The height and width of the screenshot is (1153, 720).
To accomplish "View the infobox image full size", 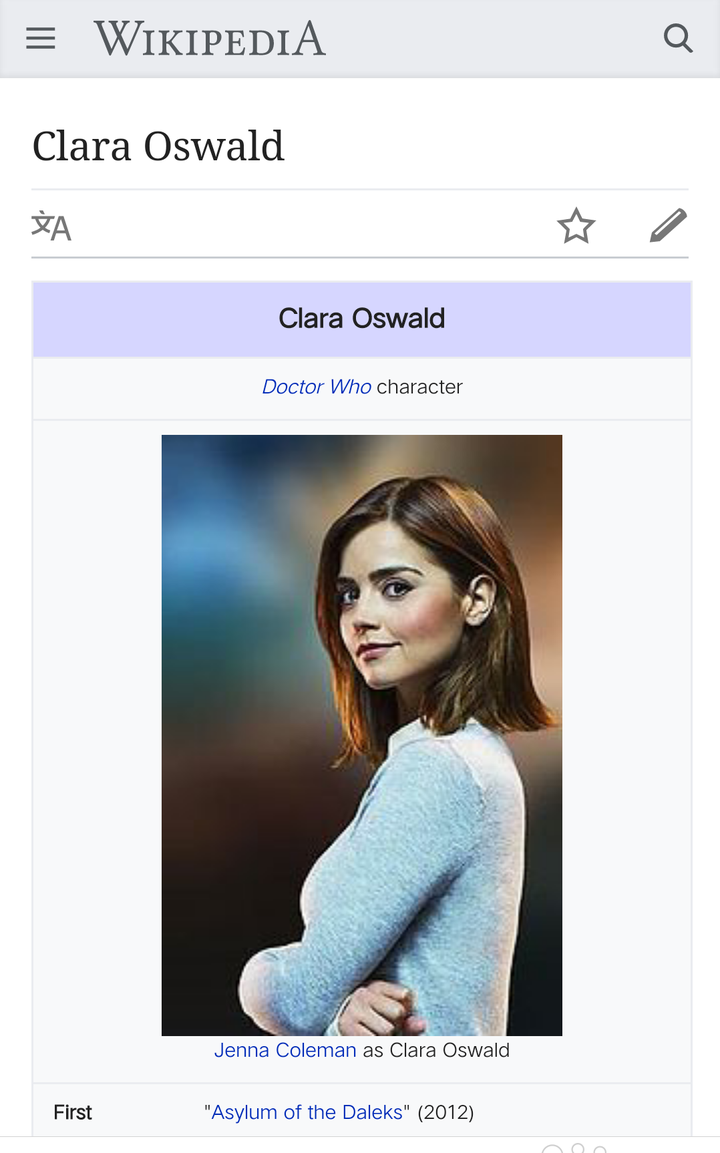I will (362, 735).
